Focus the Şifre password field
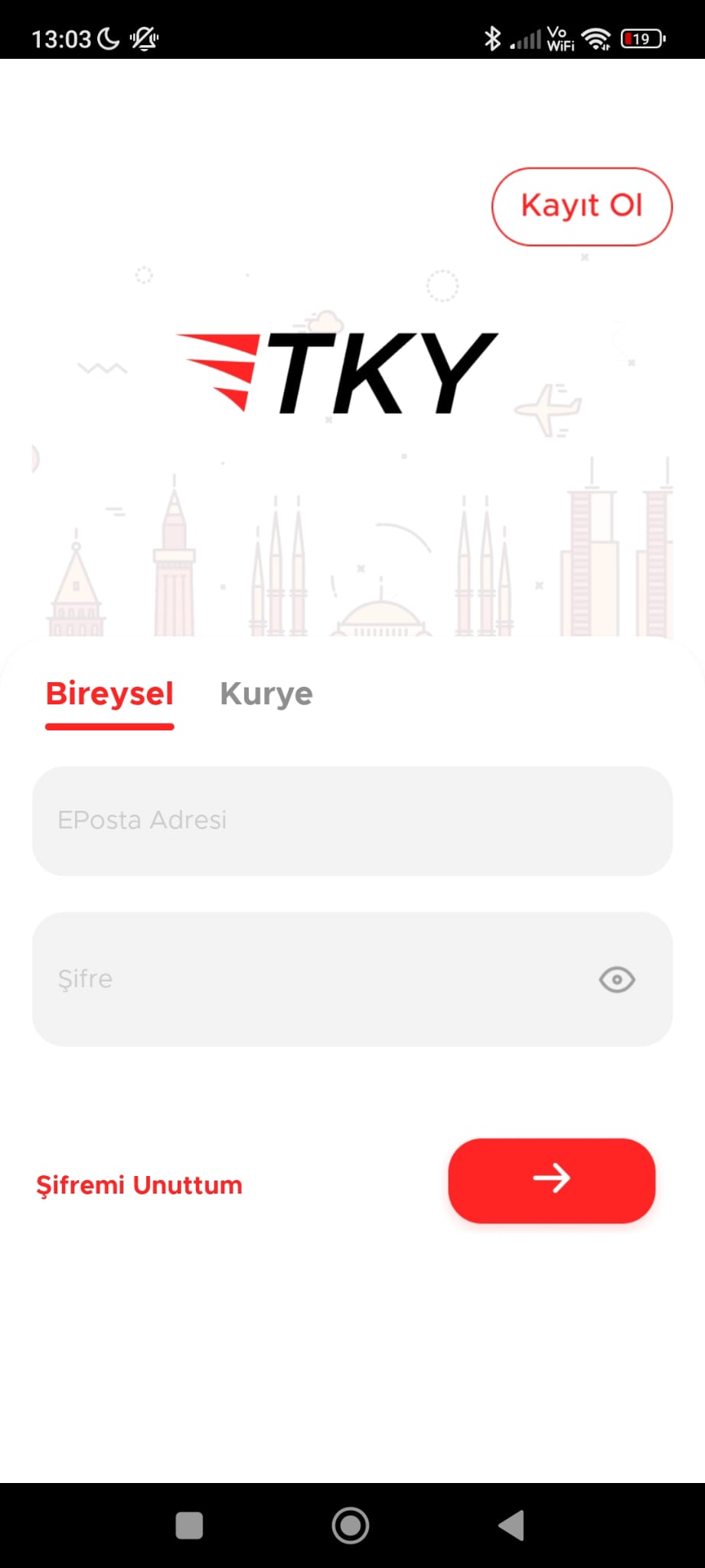 pyautogui.click(x=306, y=979)
